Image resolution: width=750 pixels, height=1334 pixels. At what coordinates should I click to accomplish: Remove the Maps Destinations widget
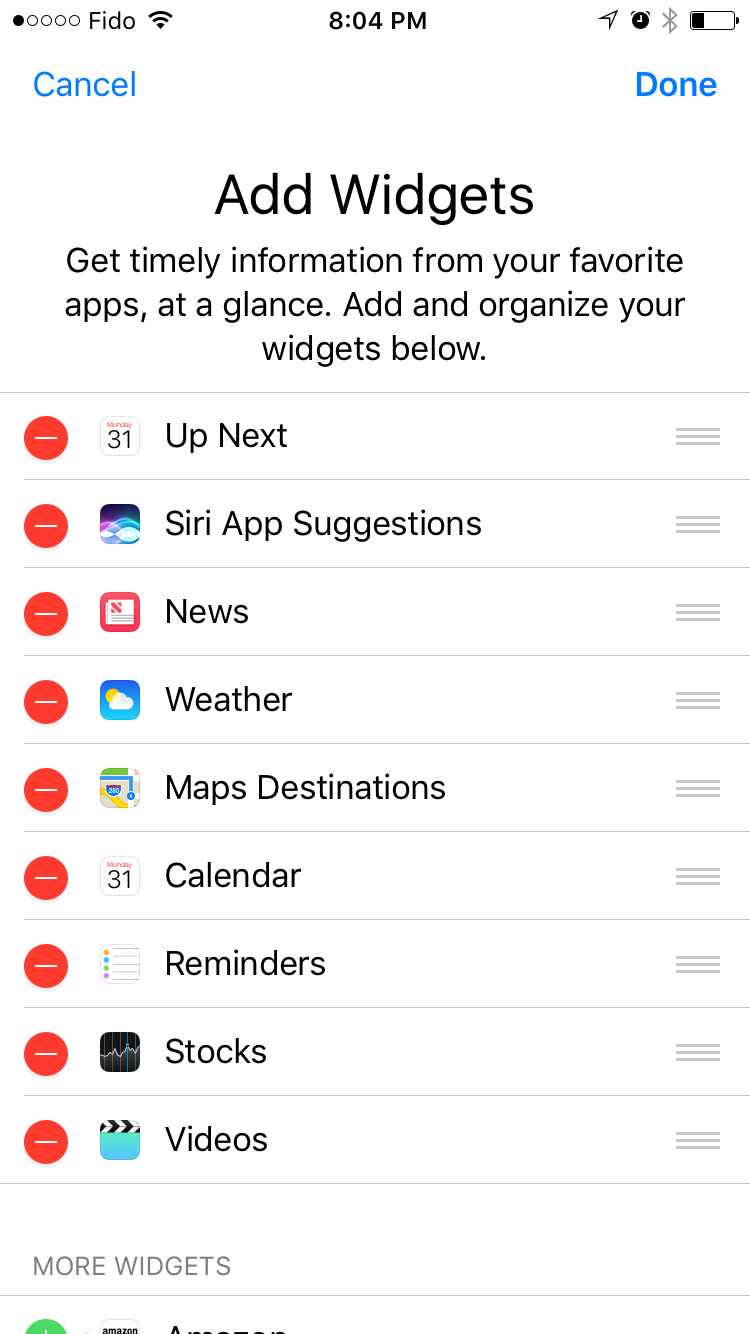(46, 789)
